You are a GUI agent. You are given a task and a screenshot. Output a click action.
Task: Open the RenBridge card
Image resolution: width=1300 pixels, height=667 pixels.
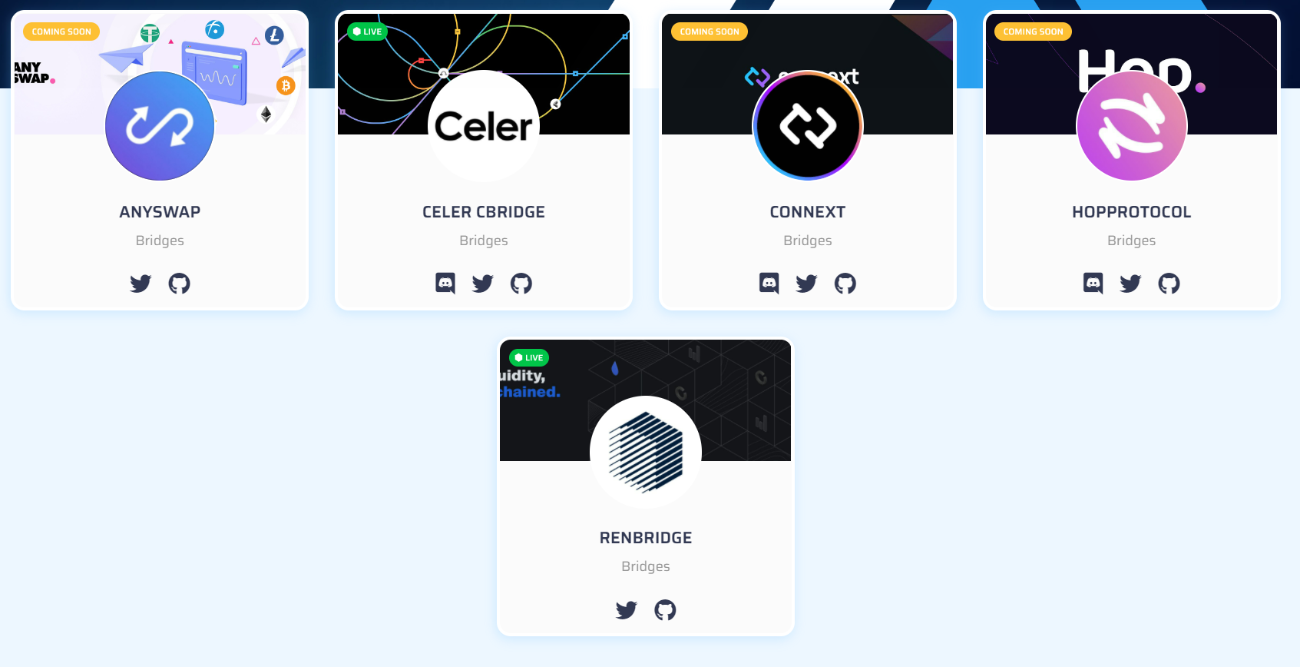click(646, 538)
